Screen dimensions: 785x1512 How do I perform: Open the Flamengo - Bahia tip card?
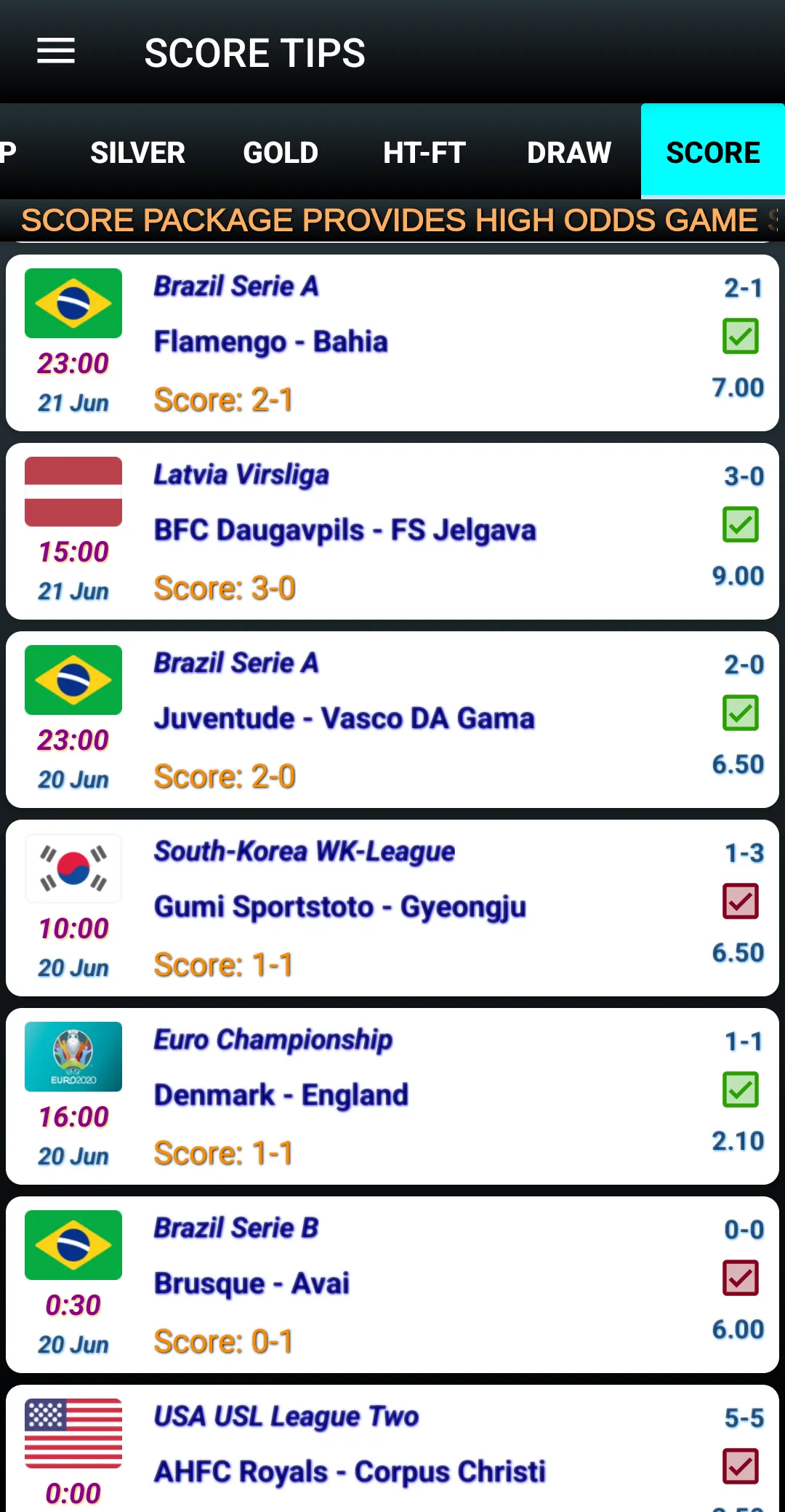[x=392, y=343]
